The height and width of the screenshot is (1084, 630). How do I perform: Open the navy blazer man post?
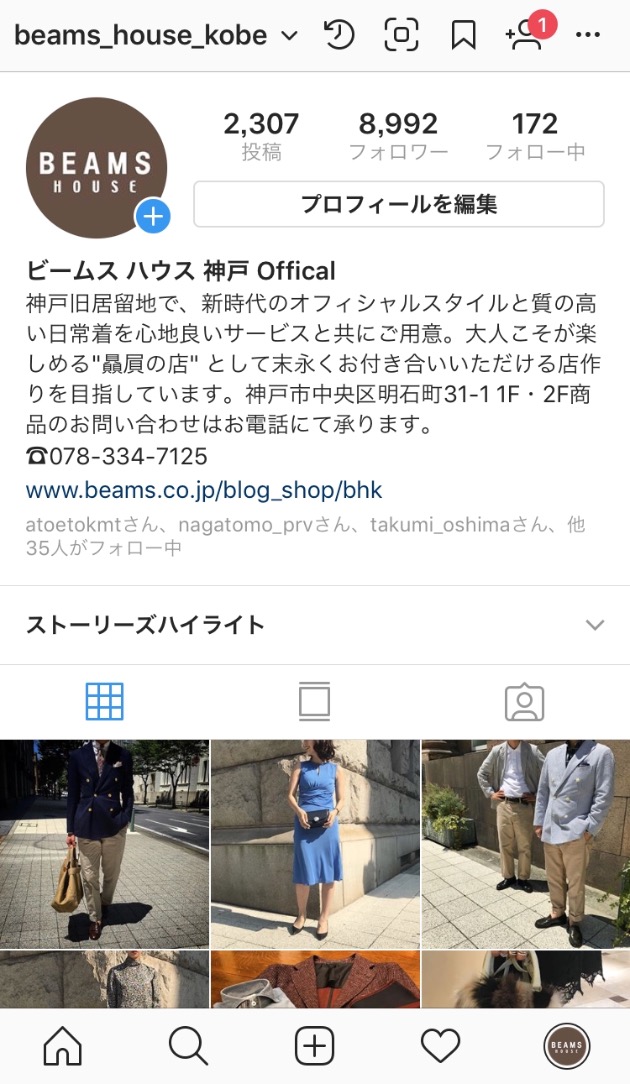104,843
